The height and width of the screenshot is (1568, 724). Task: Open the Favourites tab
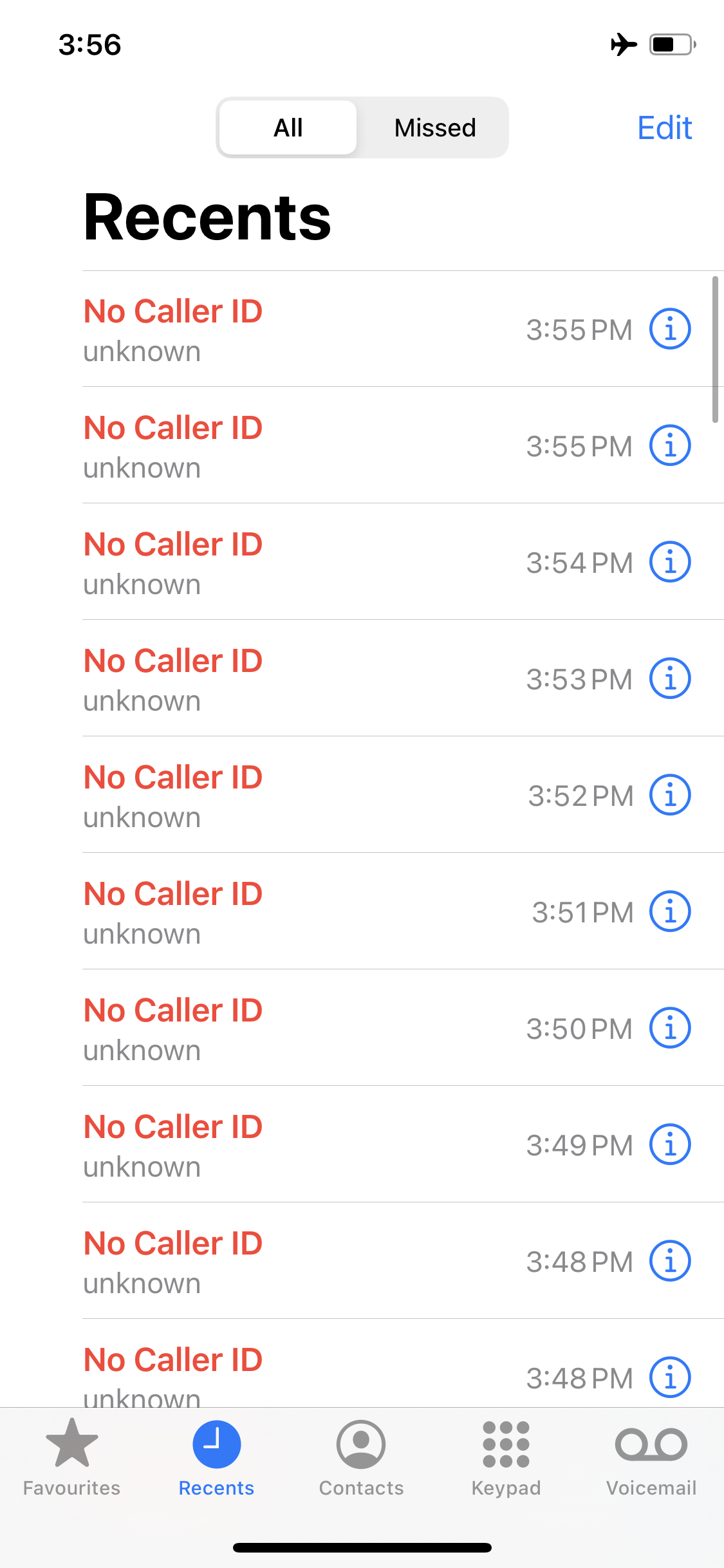[x=72, y=1457]
